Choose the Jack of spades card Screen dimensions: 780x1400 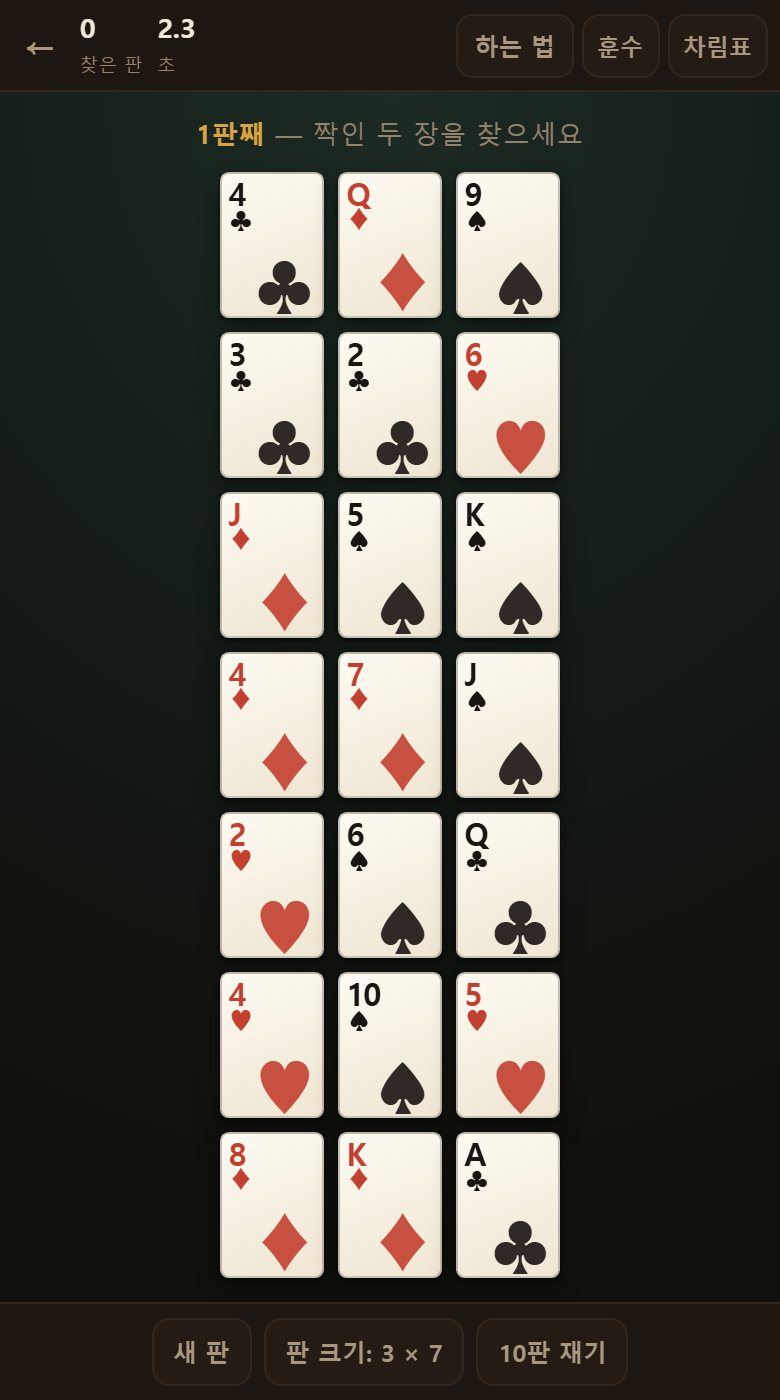[508, 725]
